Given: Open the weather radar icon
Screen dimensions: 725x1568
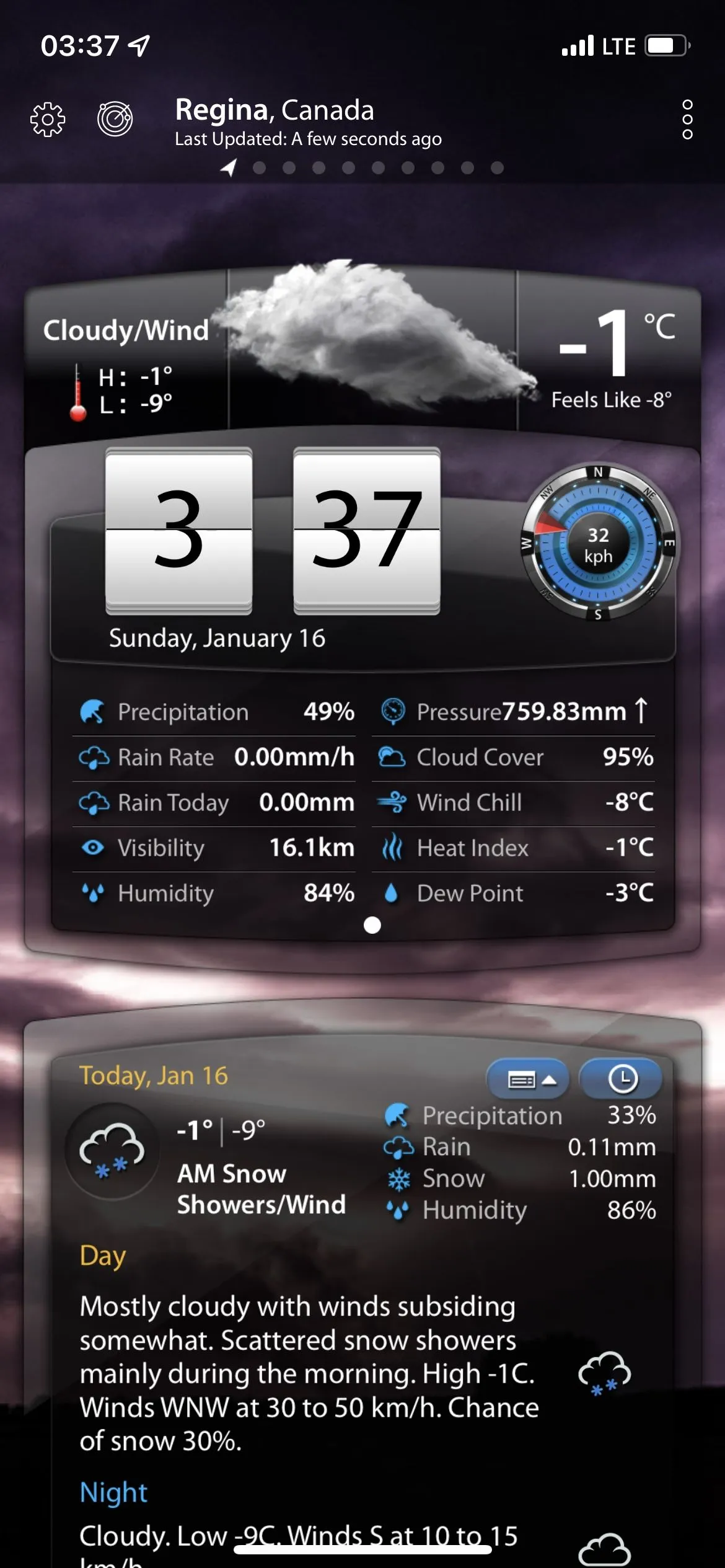Looking at the screenshot, I should click(x=115, y=119).
